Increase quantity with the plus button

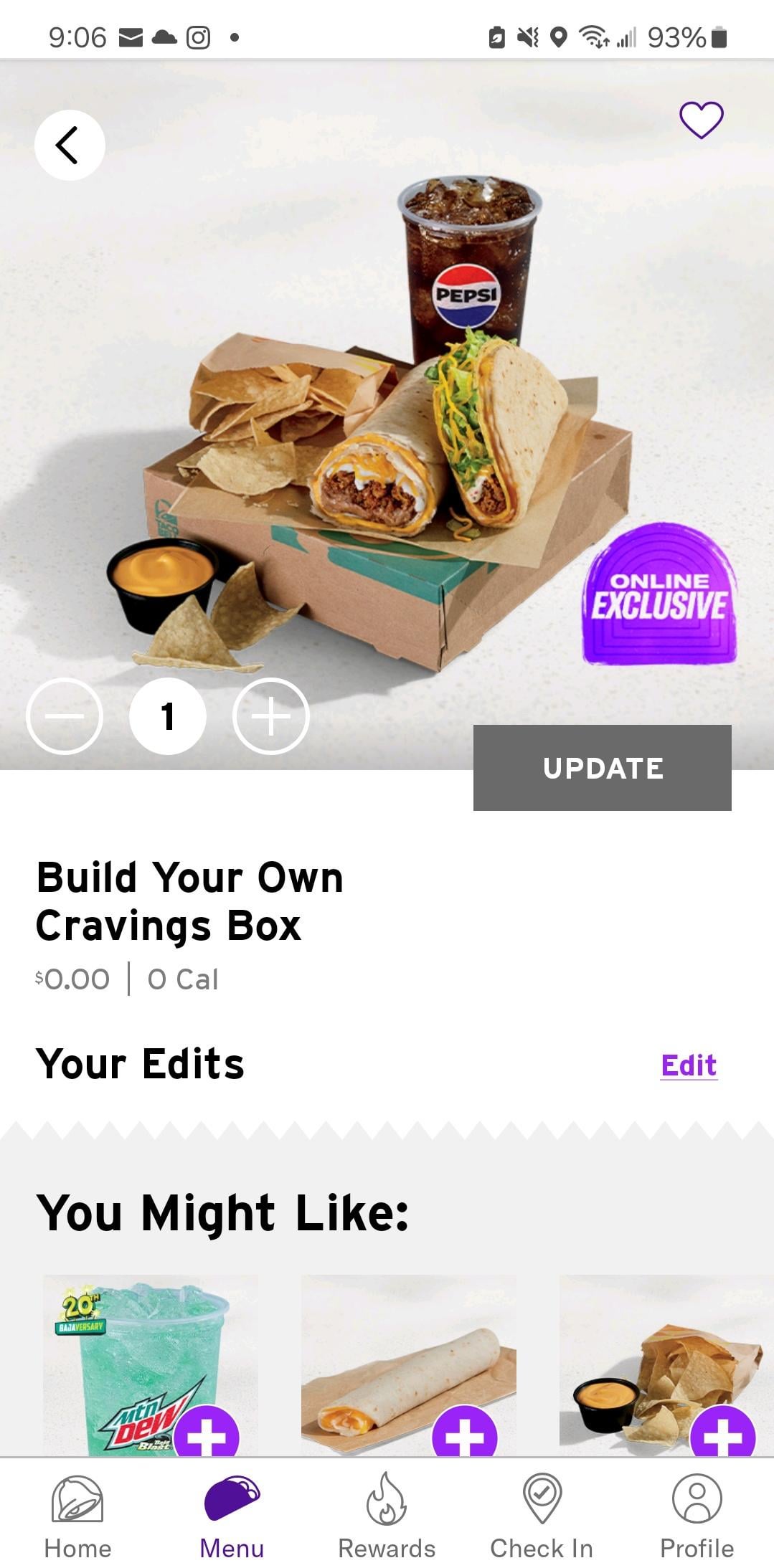pos(271,716)
